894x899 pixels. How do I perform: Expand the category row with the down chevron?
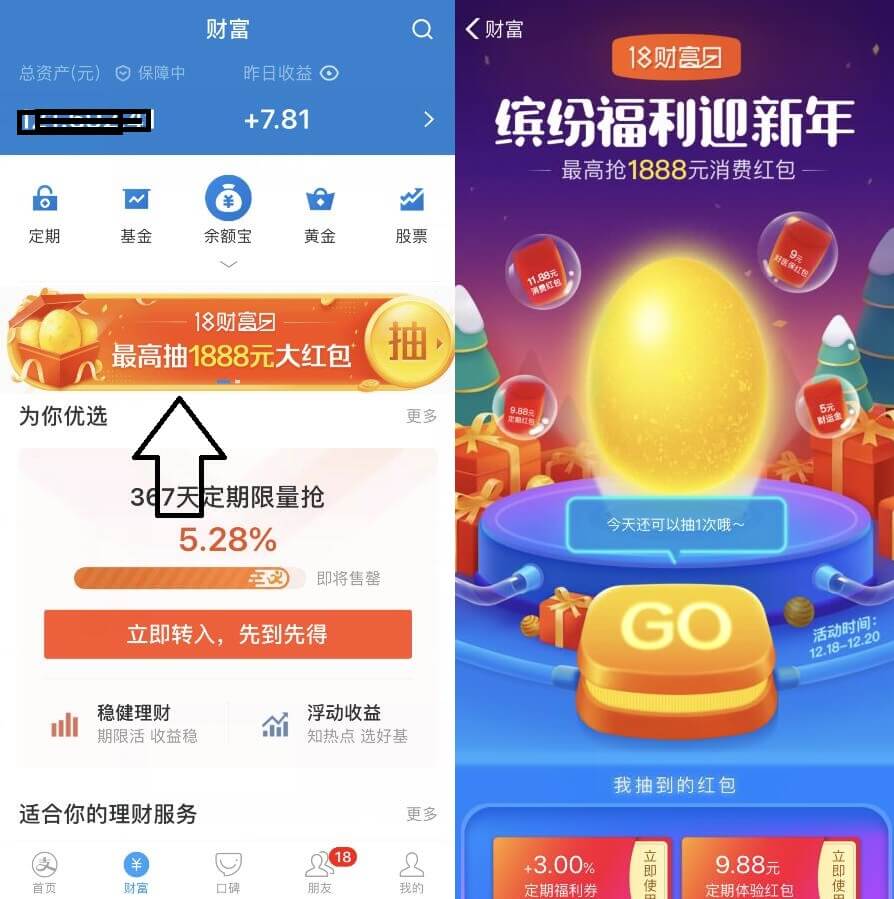228,265
